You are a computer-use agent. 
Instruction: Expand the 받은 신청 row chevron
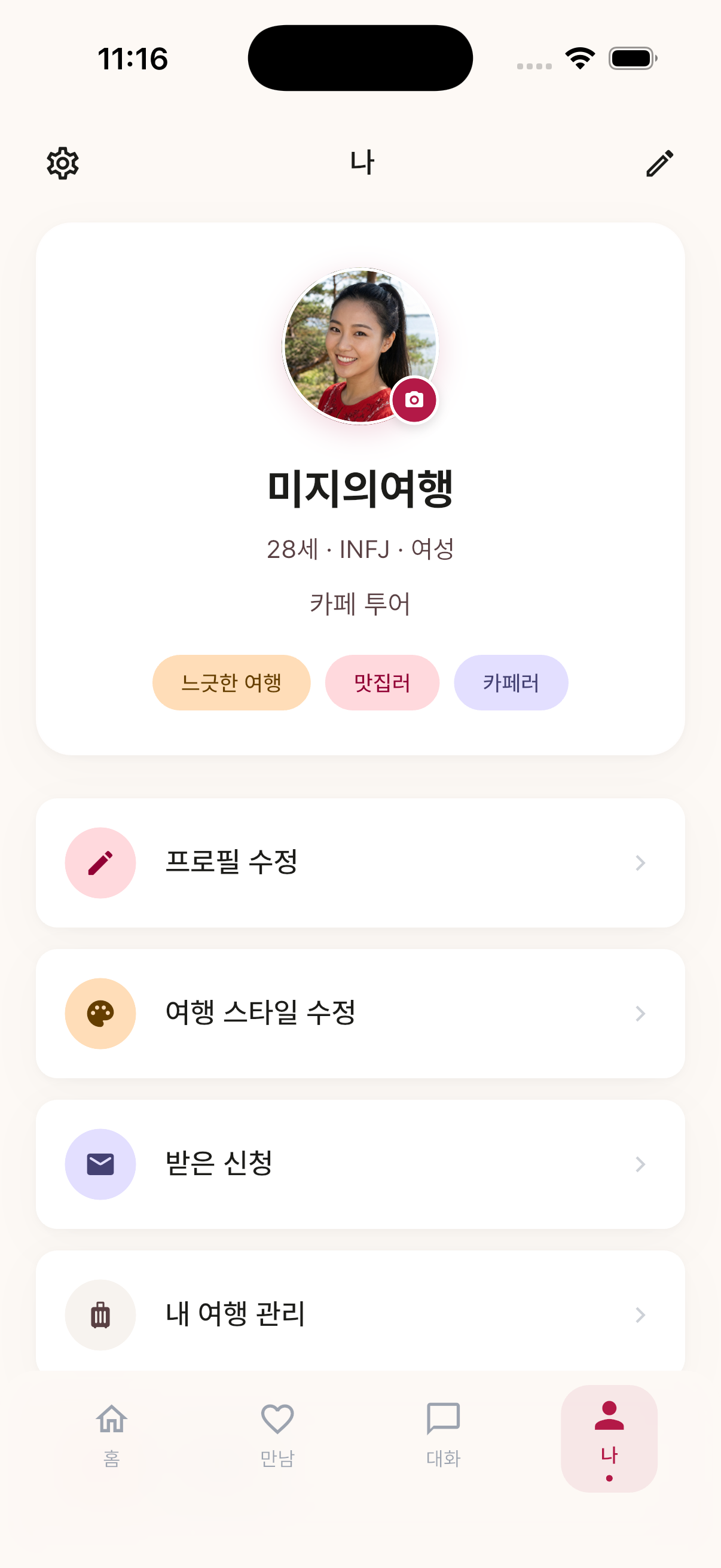640,1164
